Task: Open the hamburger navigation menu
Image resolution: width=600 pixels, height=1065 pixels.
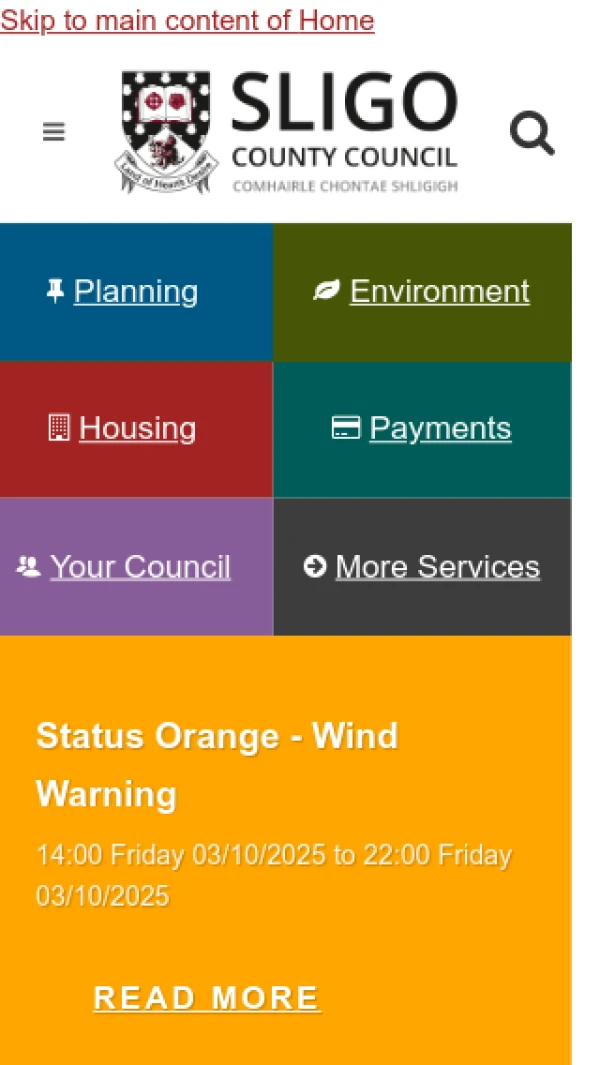Action: [x=54, y=132]
